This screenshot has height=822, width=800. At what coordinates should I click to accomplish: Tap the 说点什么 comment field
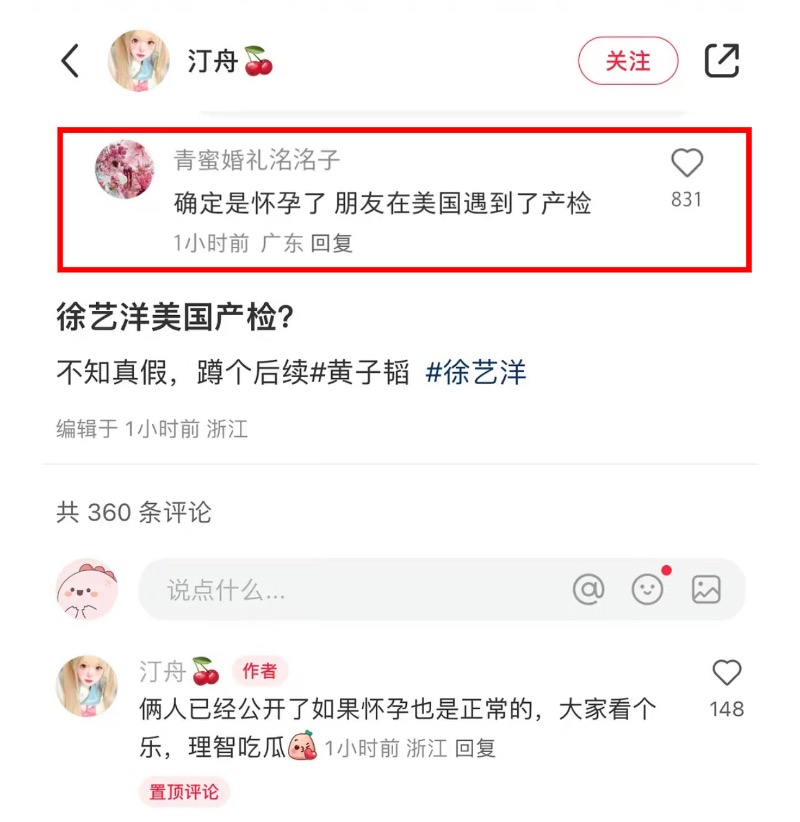click(x=350, y=589)
